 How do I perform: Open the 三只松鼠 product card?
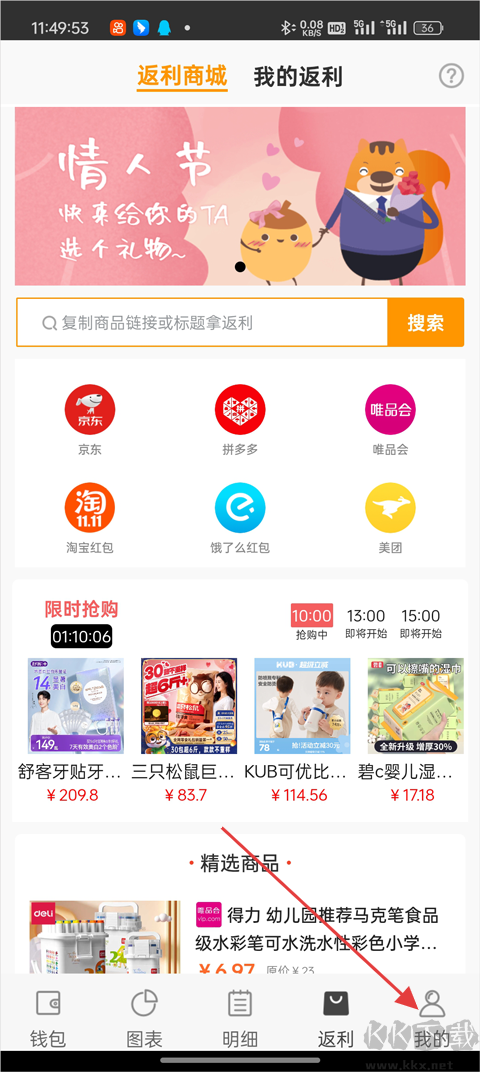[x=184, y=730]
